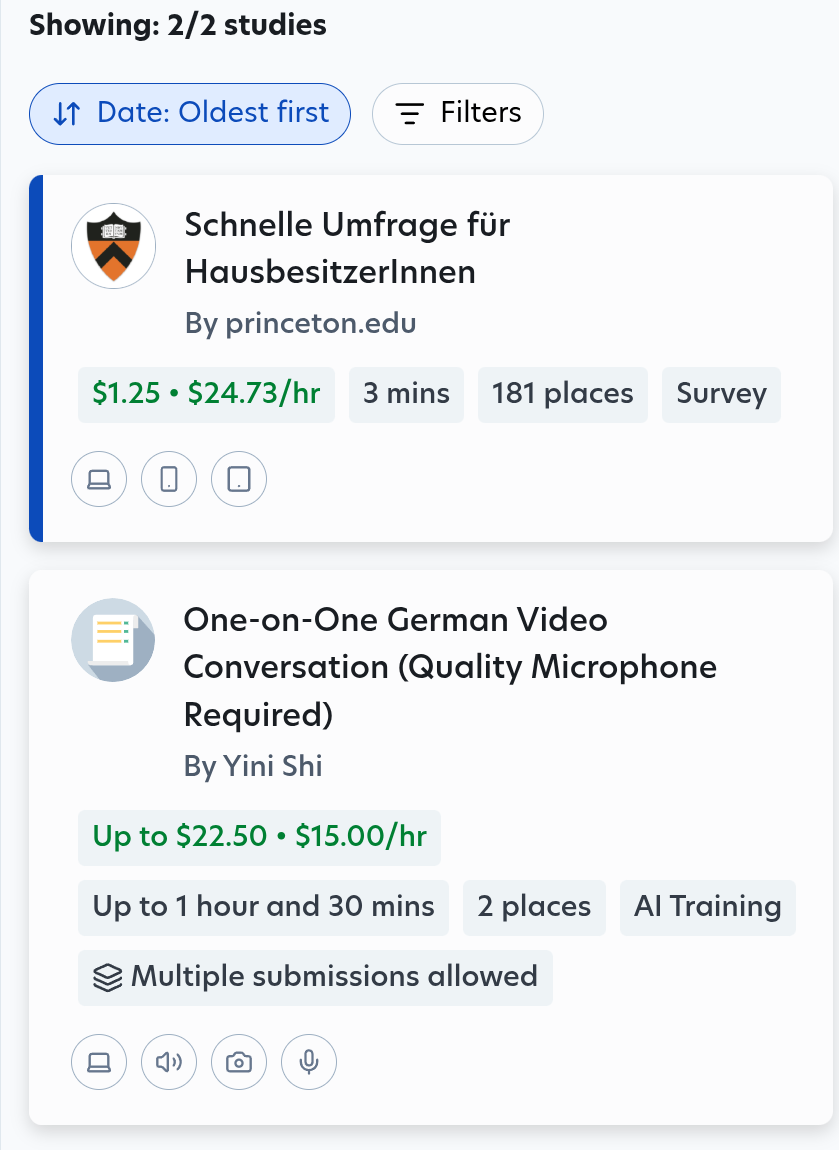
Task: View the One-on-One German Video Conversation study
Action: (450, 667)
